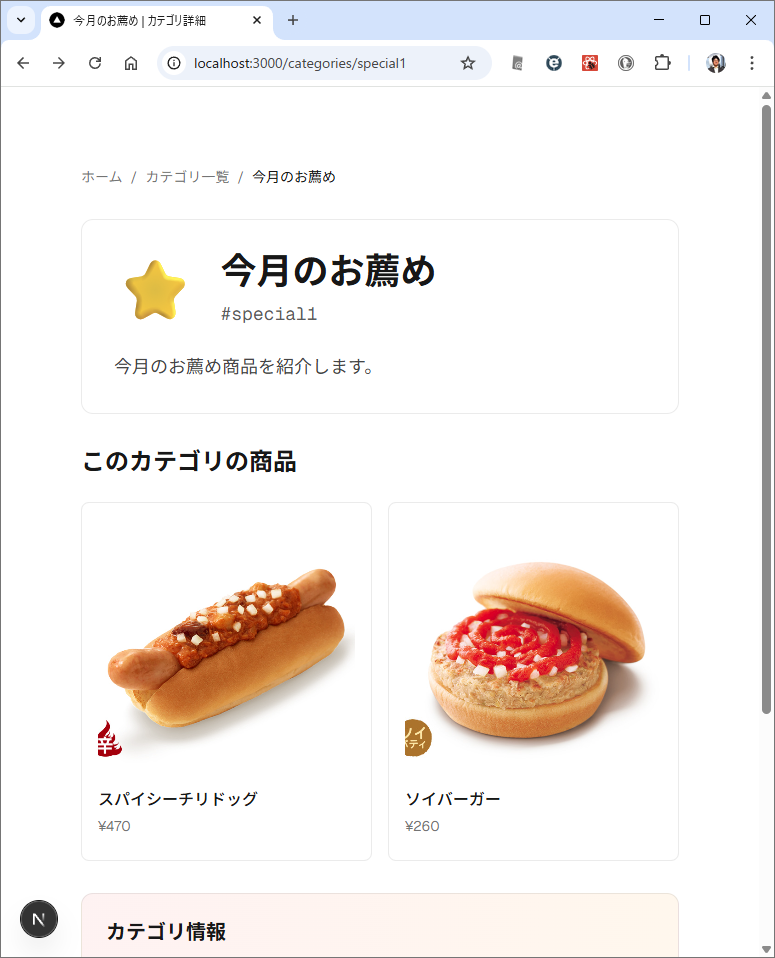Reload the current page
This screenshot has width=775, height=958.
point(95,63)
